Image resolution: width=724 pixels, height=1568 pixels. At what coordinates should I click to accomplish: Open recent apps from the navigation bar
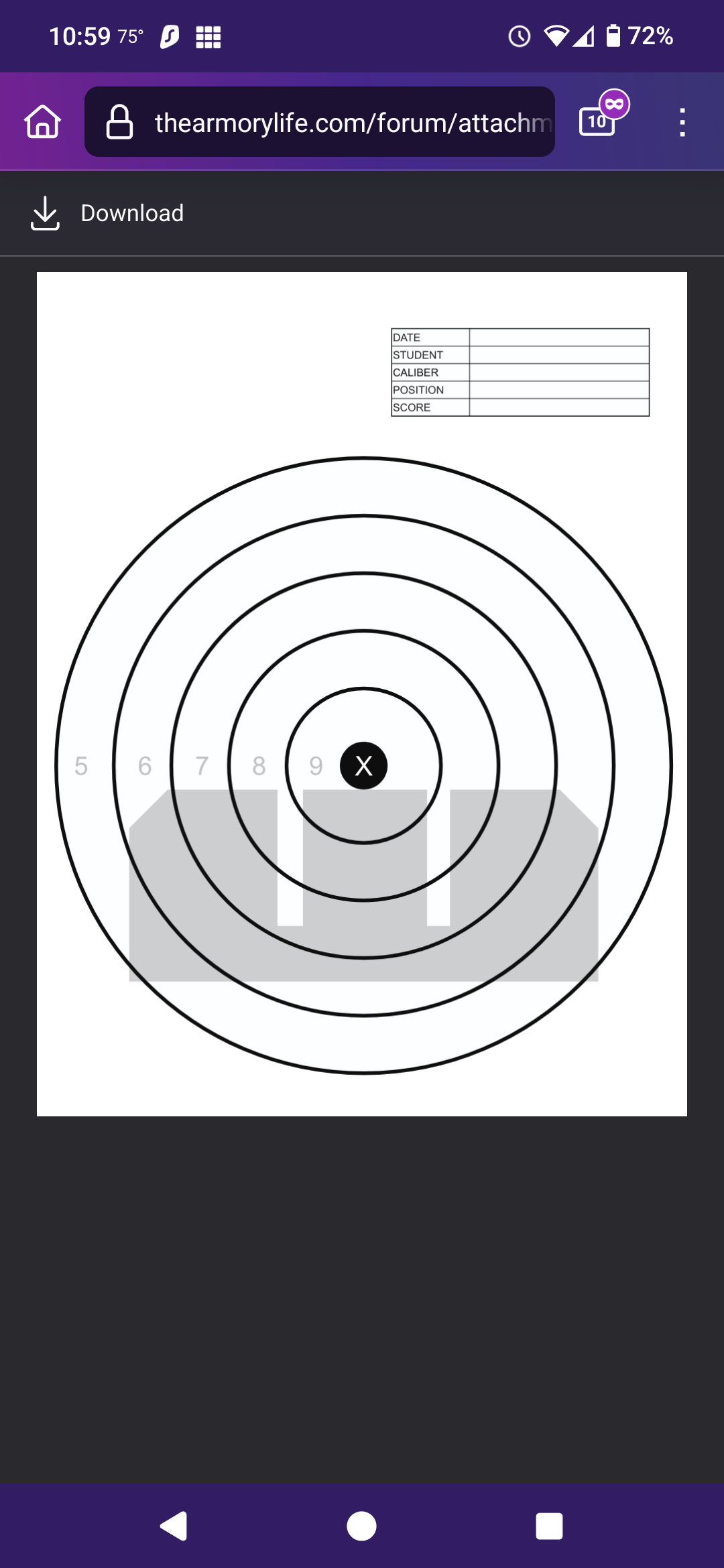point(549,1526)
